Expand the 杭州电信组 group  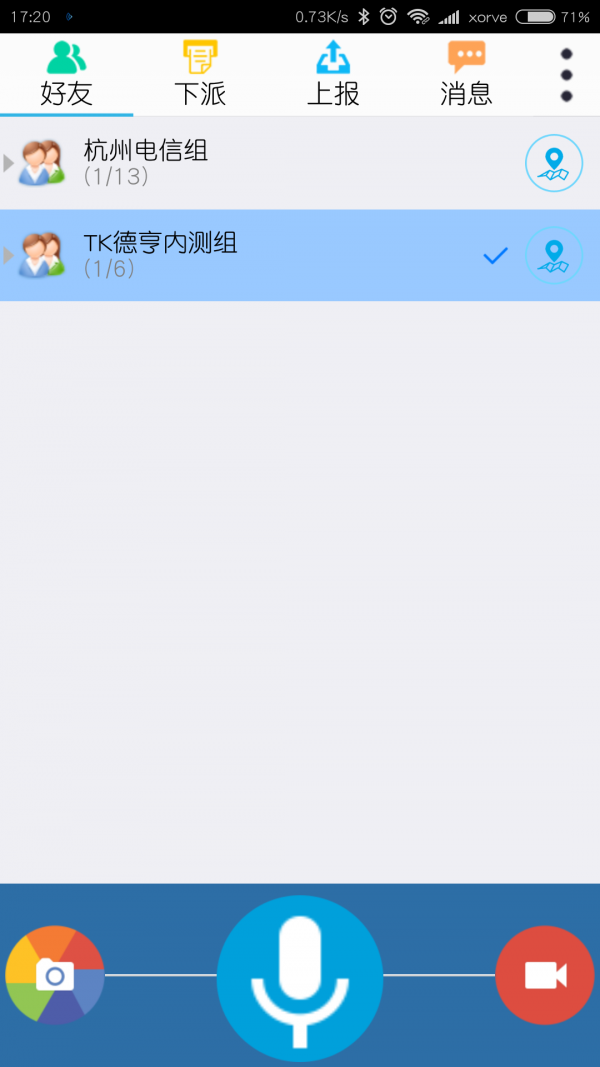[x=10, y=163]
